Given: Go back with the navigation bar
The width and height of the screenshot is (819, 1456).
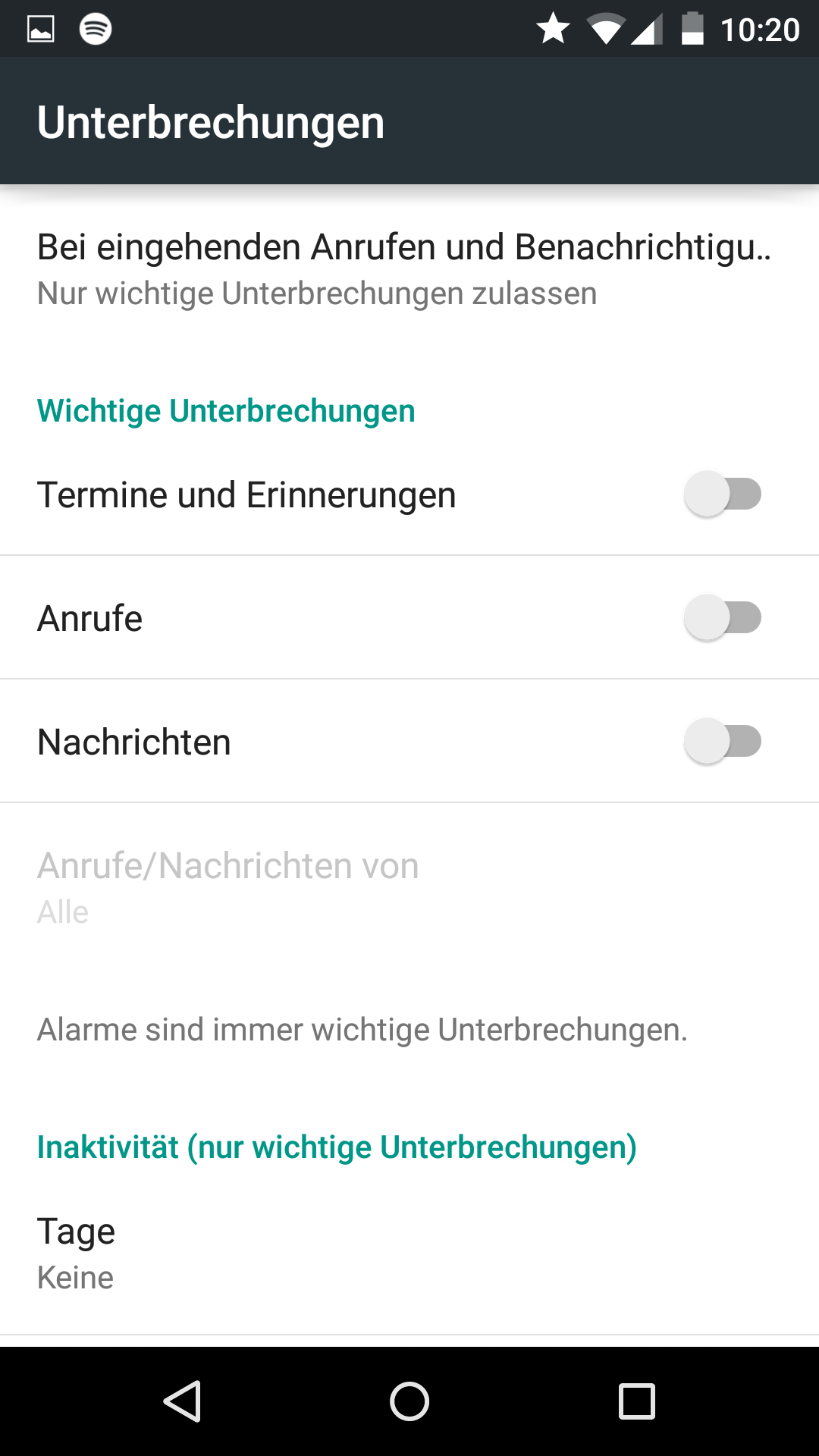Looking at the screenshot, I should click(182, 1401).
